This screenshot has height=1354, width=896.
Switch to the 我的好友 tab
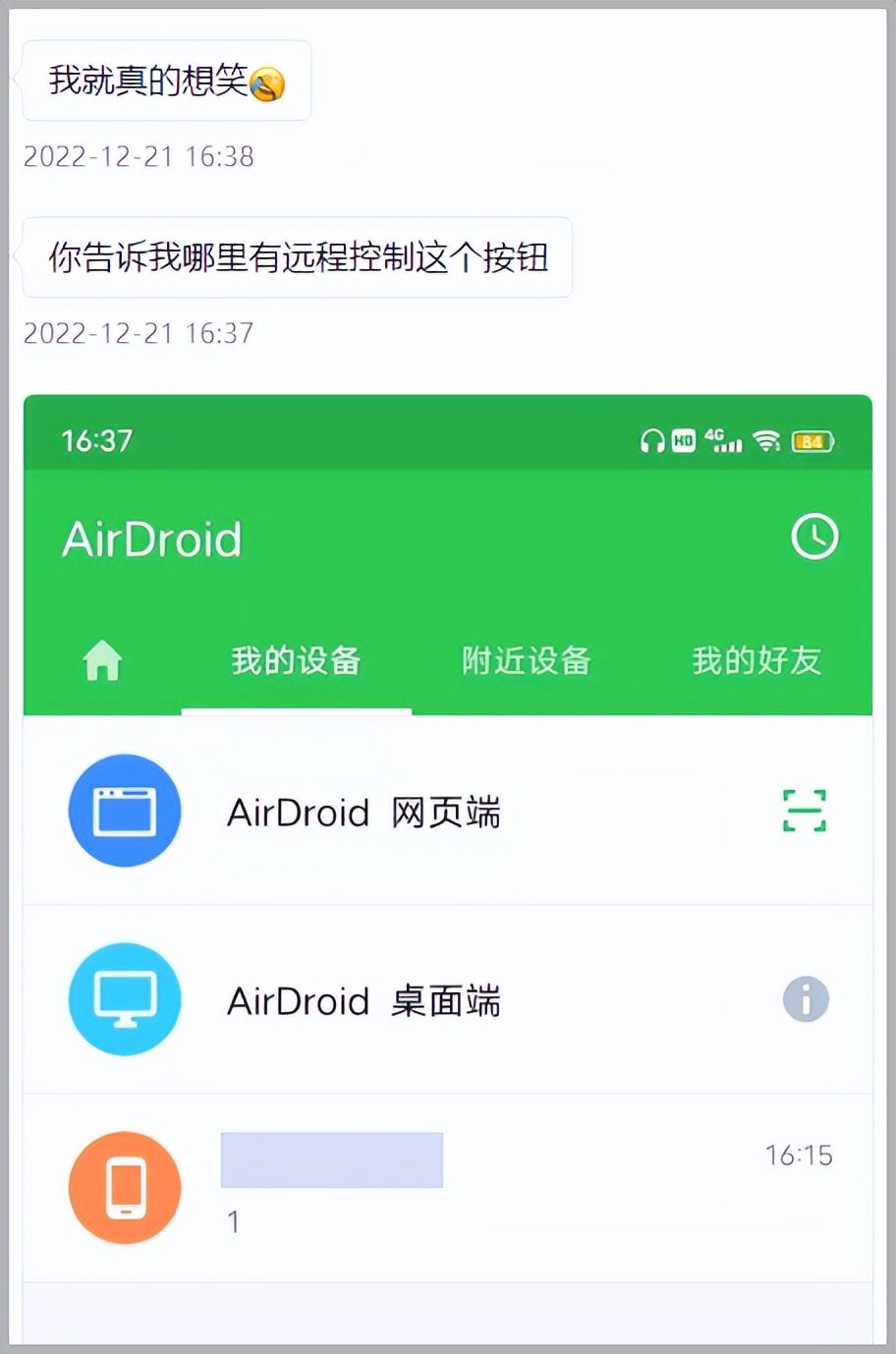point(755,660)
